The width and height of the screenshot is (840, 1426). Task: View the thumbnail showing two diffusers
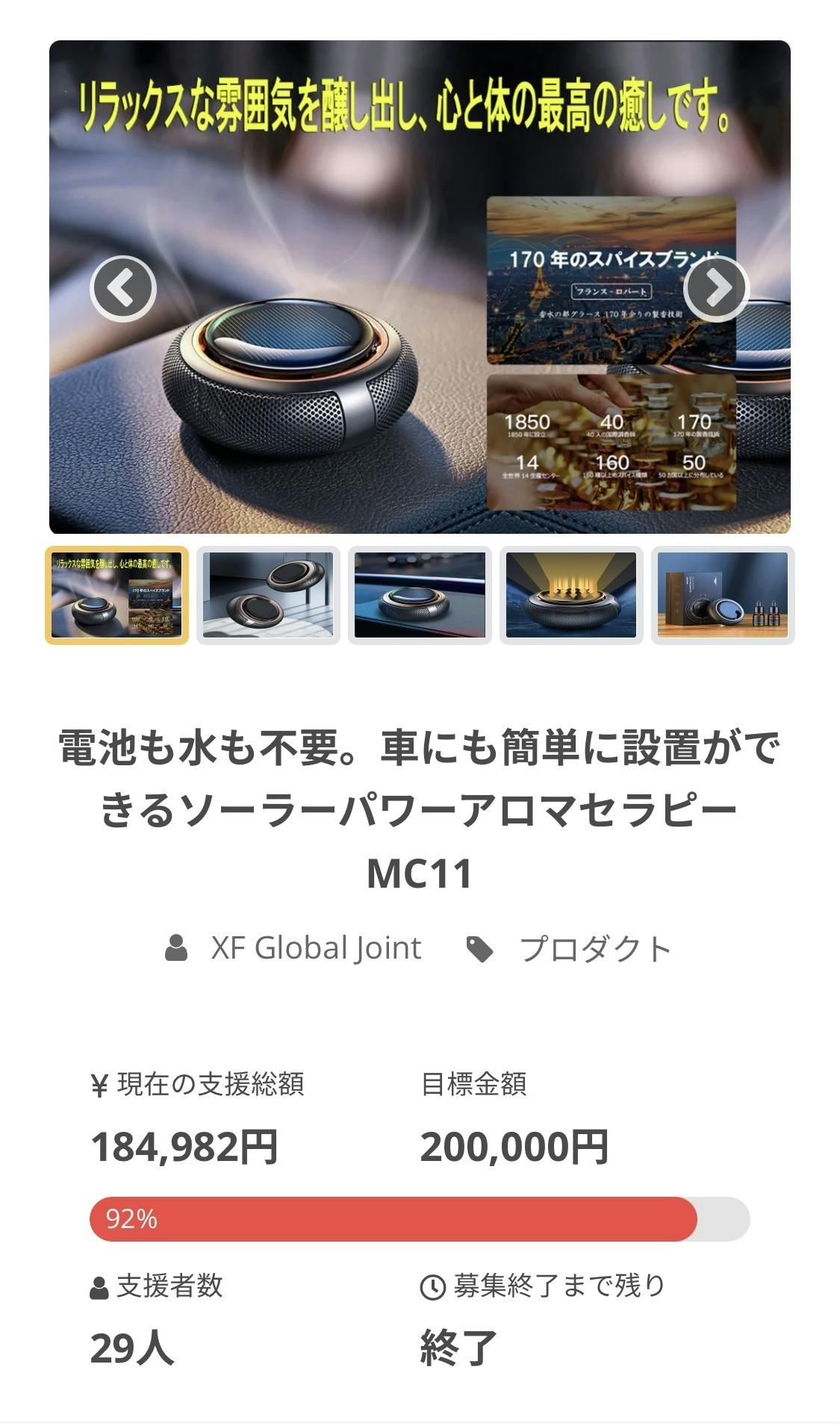[268, 595]
